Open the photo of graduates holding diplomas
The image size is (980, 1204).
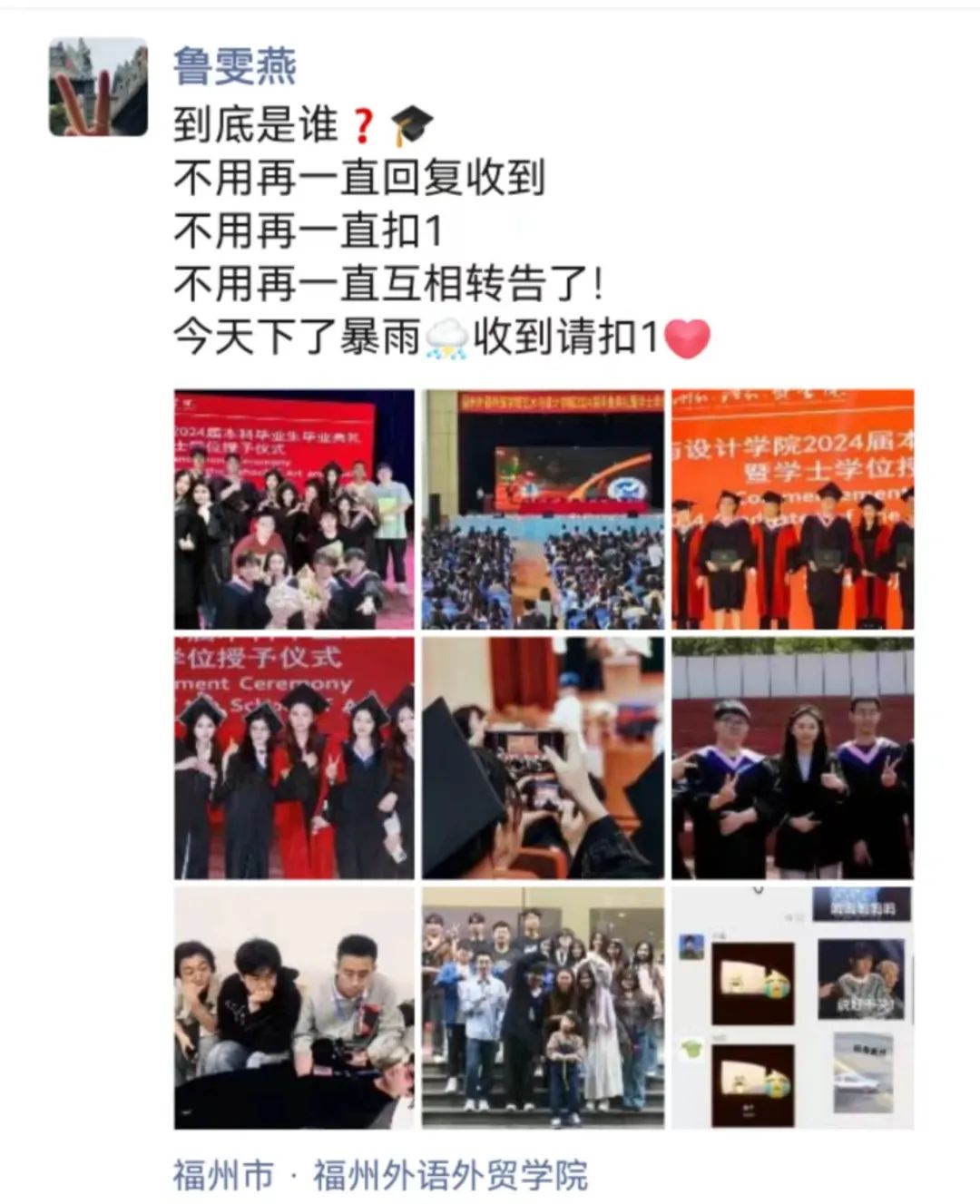792,509
